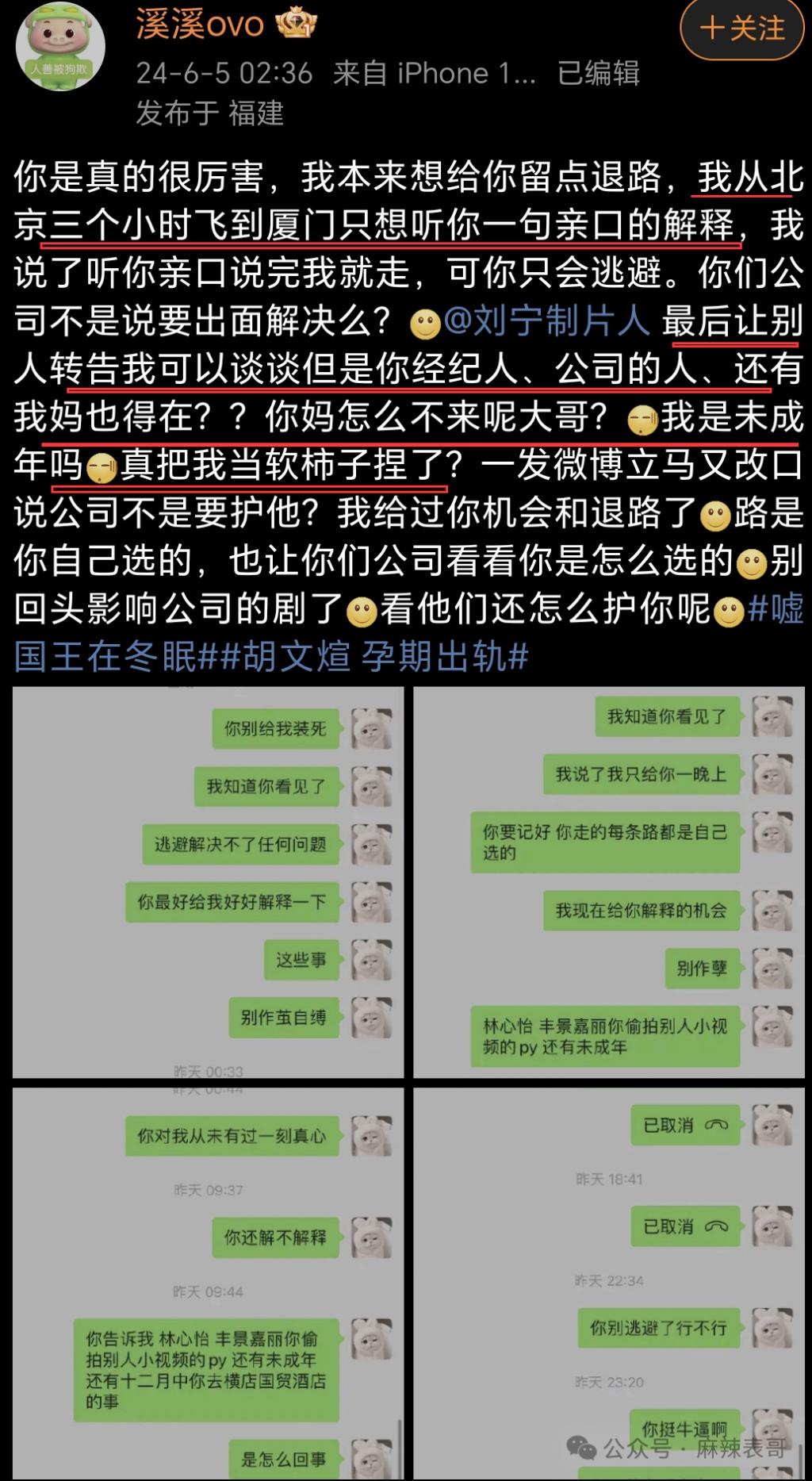Open the username 溪溪ovo
This screenshot has height=1481, width=812.
200,25
